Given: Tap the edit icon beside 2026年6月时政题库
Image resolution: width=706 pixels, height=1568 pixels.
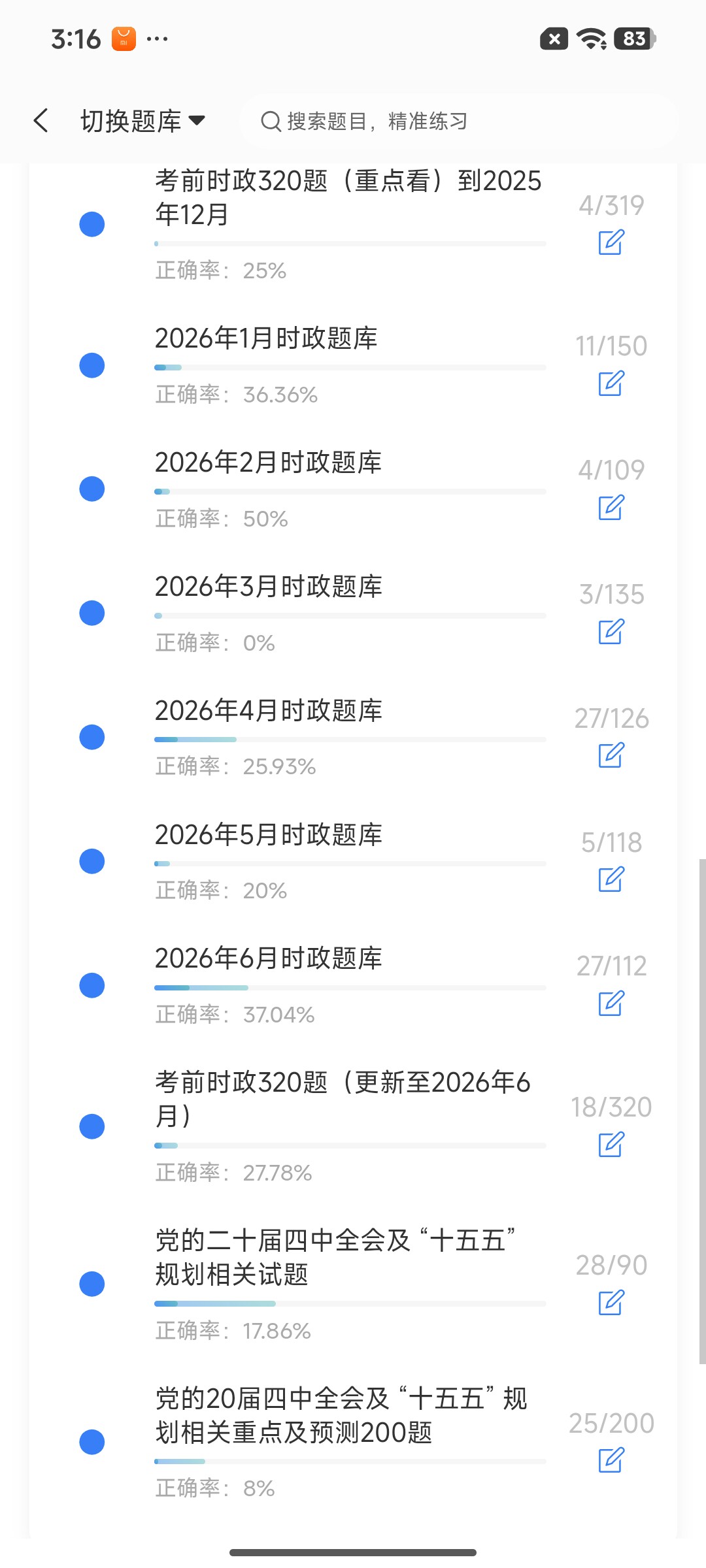Looking at the screenshot, I should pyautogui.click(x=611, y=1003).
